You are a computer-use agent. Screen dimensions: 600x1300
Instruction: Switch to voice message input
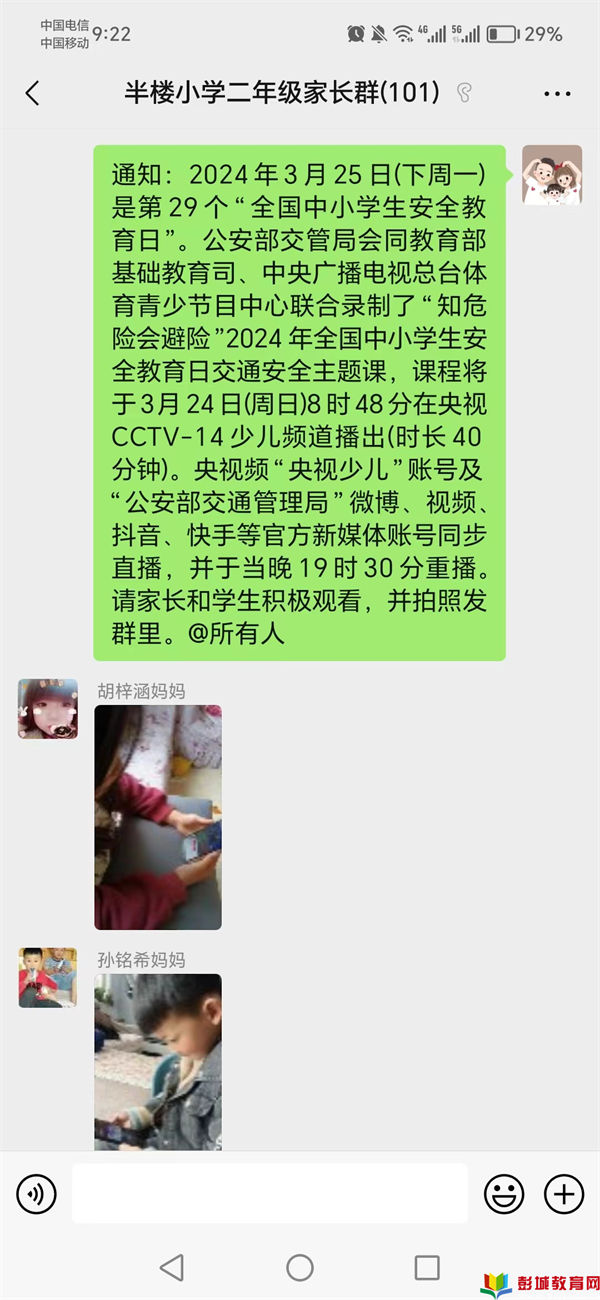point(37,1193)
